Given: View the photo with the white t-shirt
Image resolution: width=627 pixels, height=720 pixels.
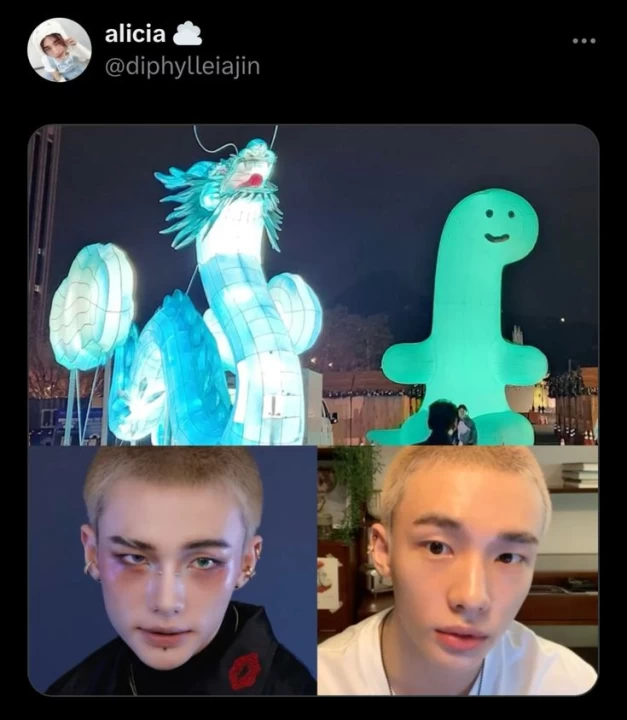Looking at the screenshot, I should 458,570.
